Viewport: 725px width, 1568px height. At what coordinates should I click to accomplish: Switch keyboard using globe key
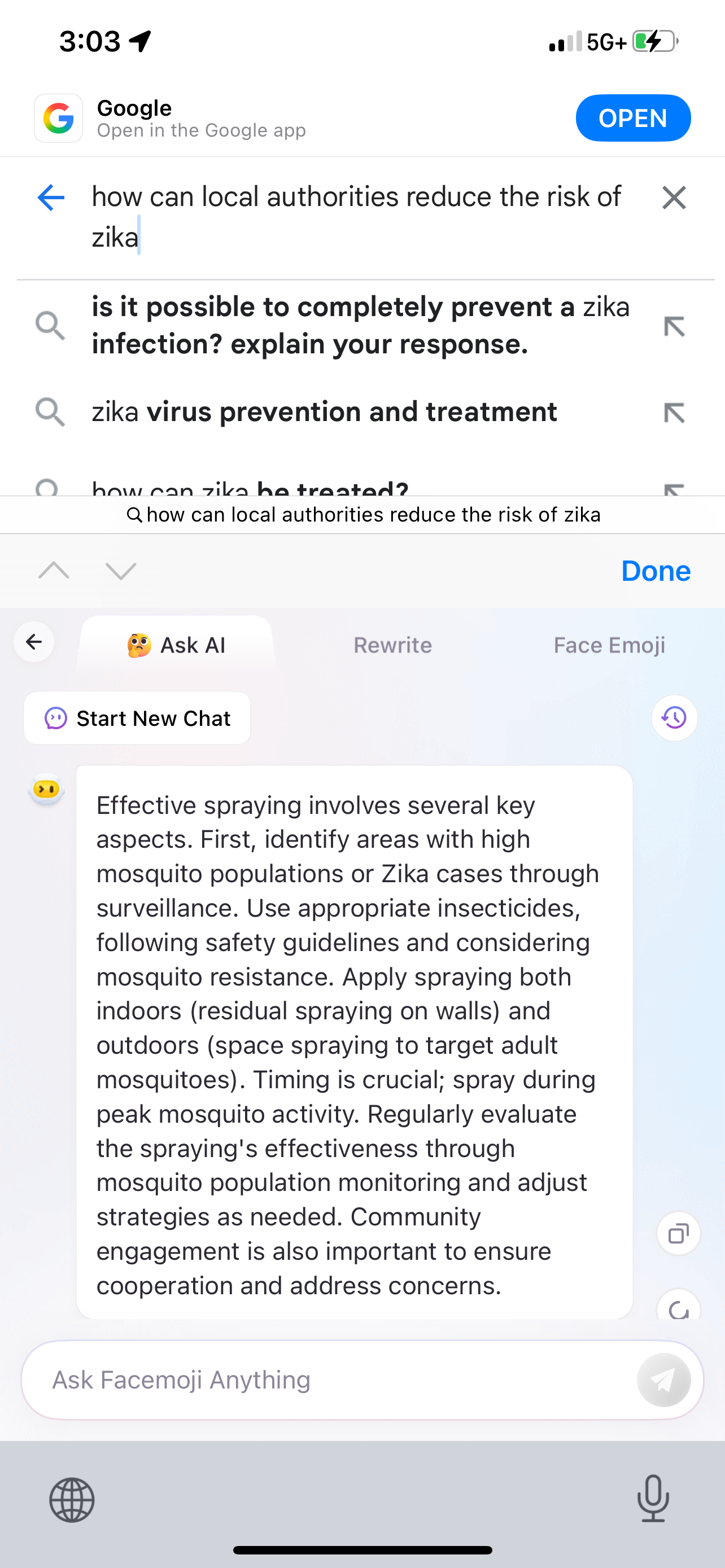(x=72, y=1500)
